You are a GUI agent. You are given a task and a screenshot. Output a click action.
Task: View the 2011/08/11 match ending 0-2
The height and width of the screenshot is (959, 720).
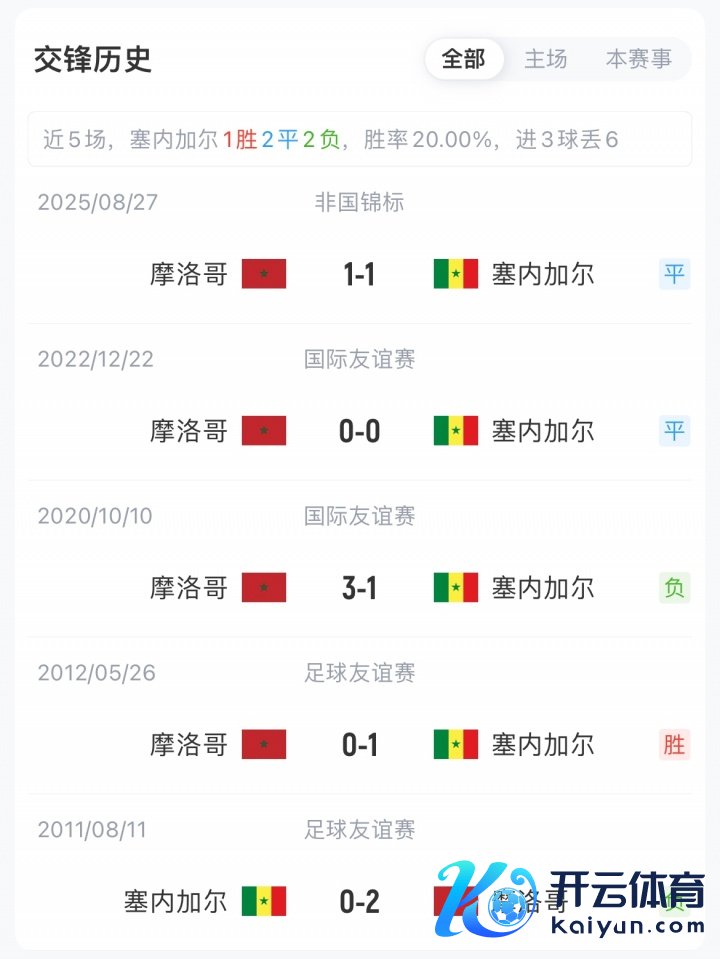click(x=359, y=901)
